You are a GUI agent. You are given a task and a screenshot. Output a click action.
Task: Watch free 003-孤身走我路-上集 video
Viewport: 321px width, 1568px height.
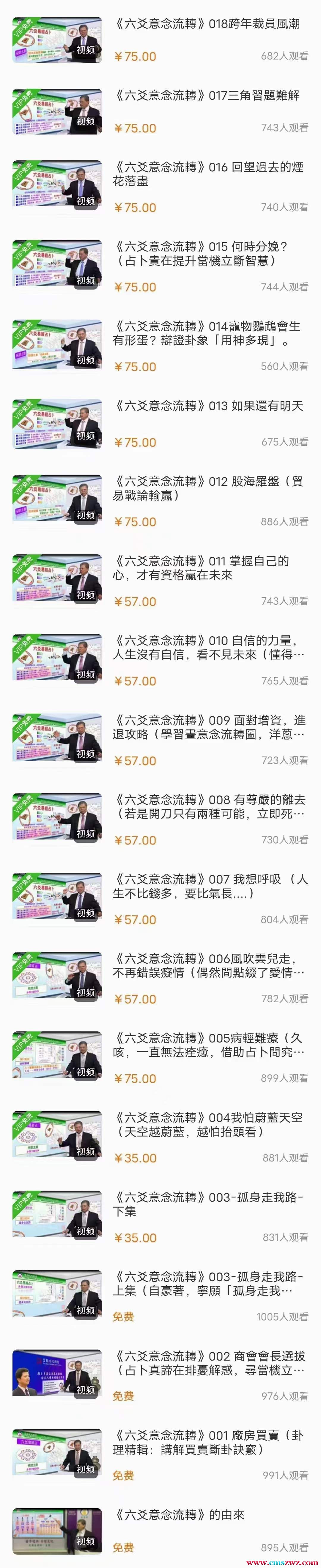(x=207, y=1283)
